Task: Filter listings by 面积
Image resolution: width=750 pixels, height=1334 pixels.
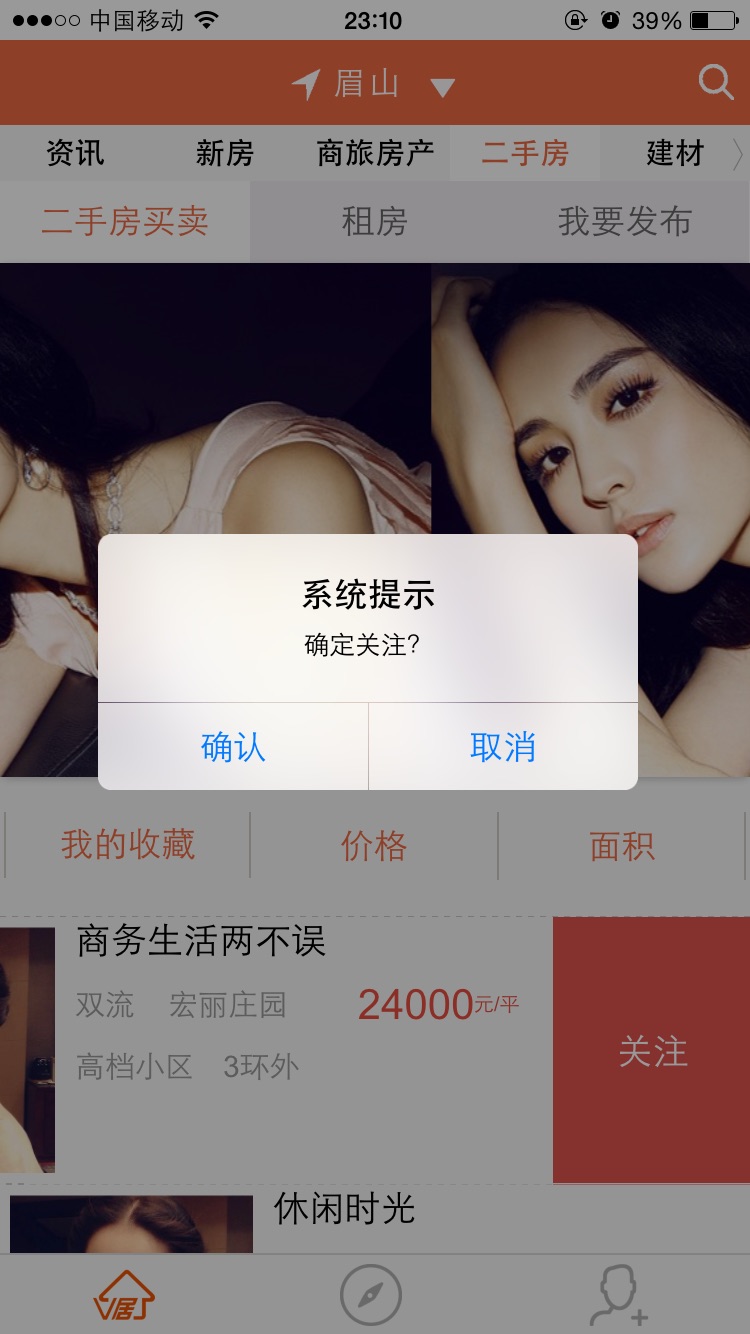Action: pos(622,846)
